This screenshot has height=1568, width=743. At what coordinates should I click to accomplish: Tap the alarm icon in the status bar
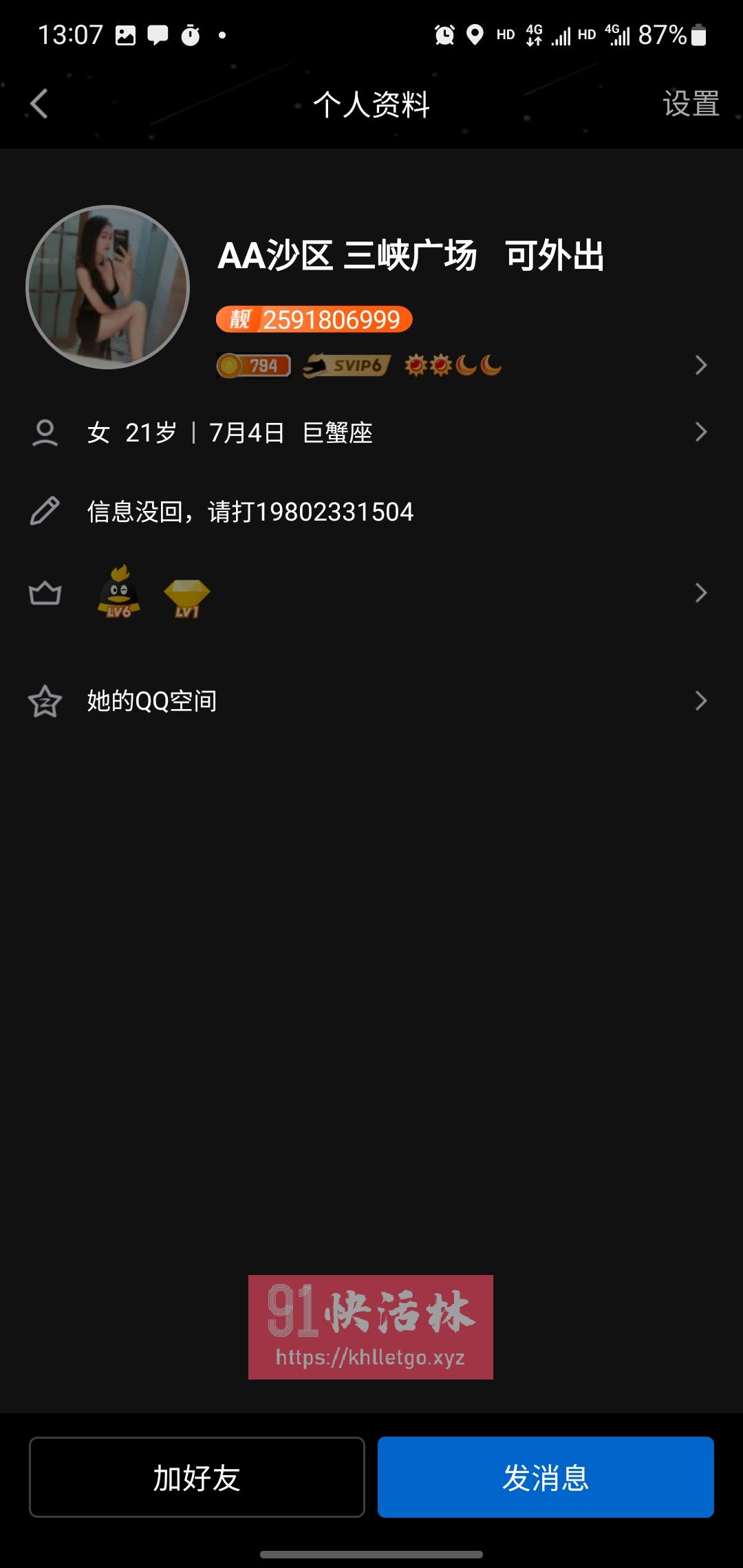pos(444,34)
